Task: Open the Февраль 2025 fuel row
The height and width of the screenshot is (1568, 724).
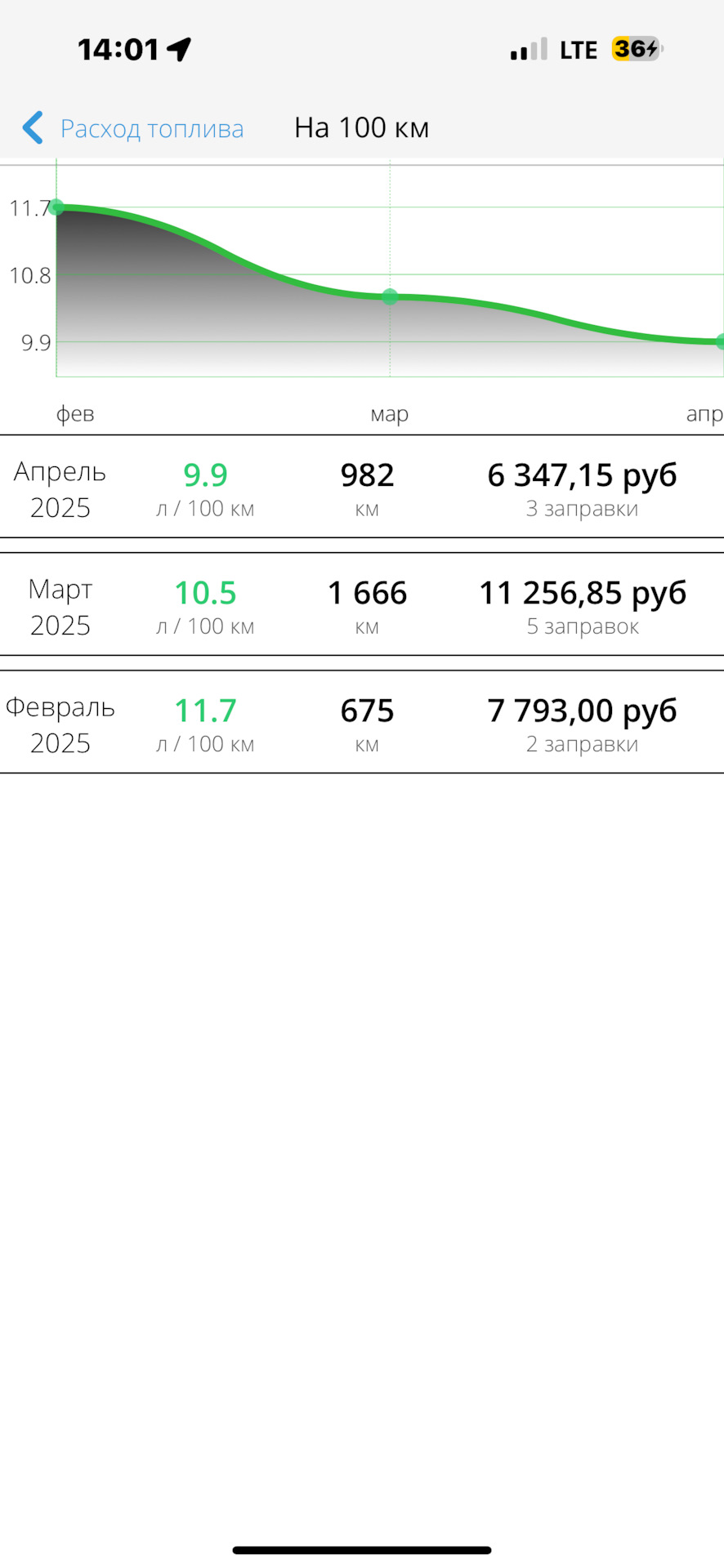Action: click(x=362, y=722)
